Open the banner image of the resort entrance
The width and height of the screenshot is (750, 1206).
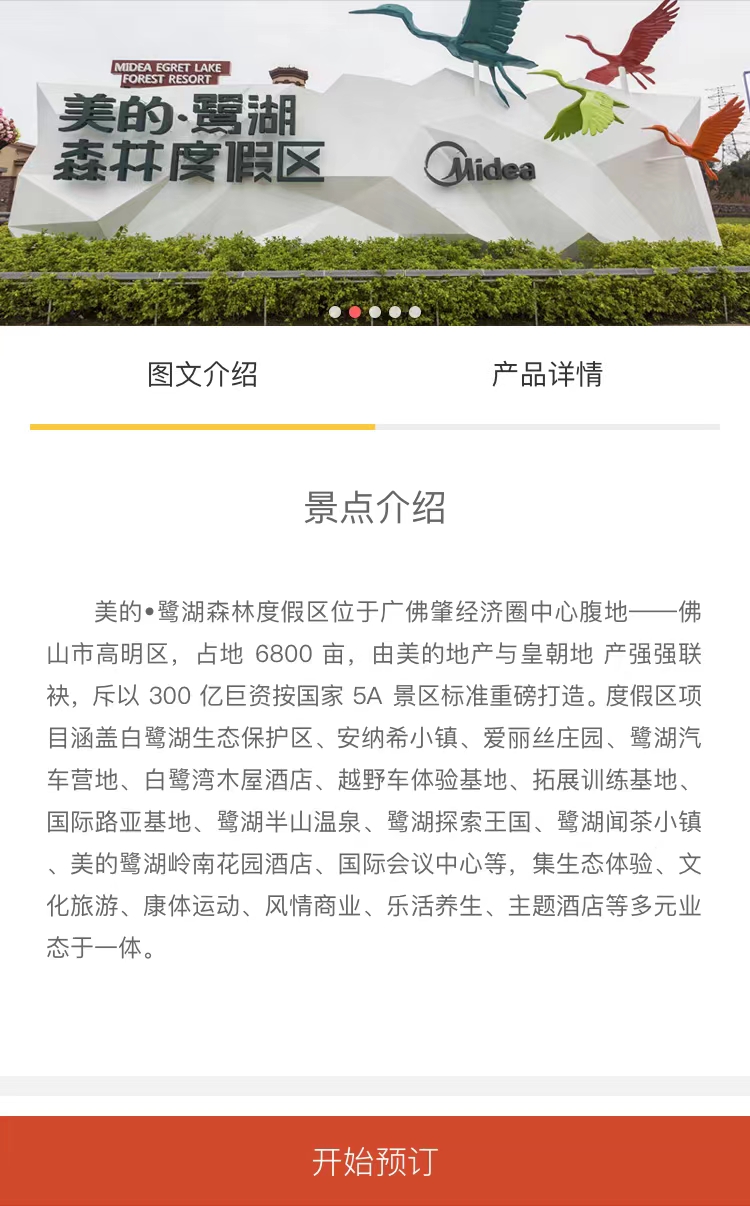tap(375, 160)
